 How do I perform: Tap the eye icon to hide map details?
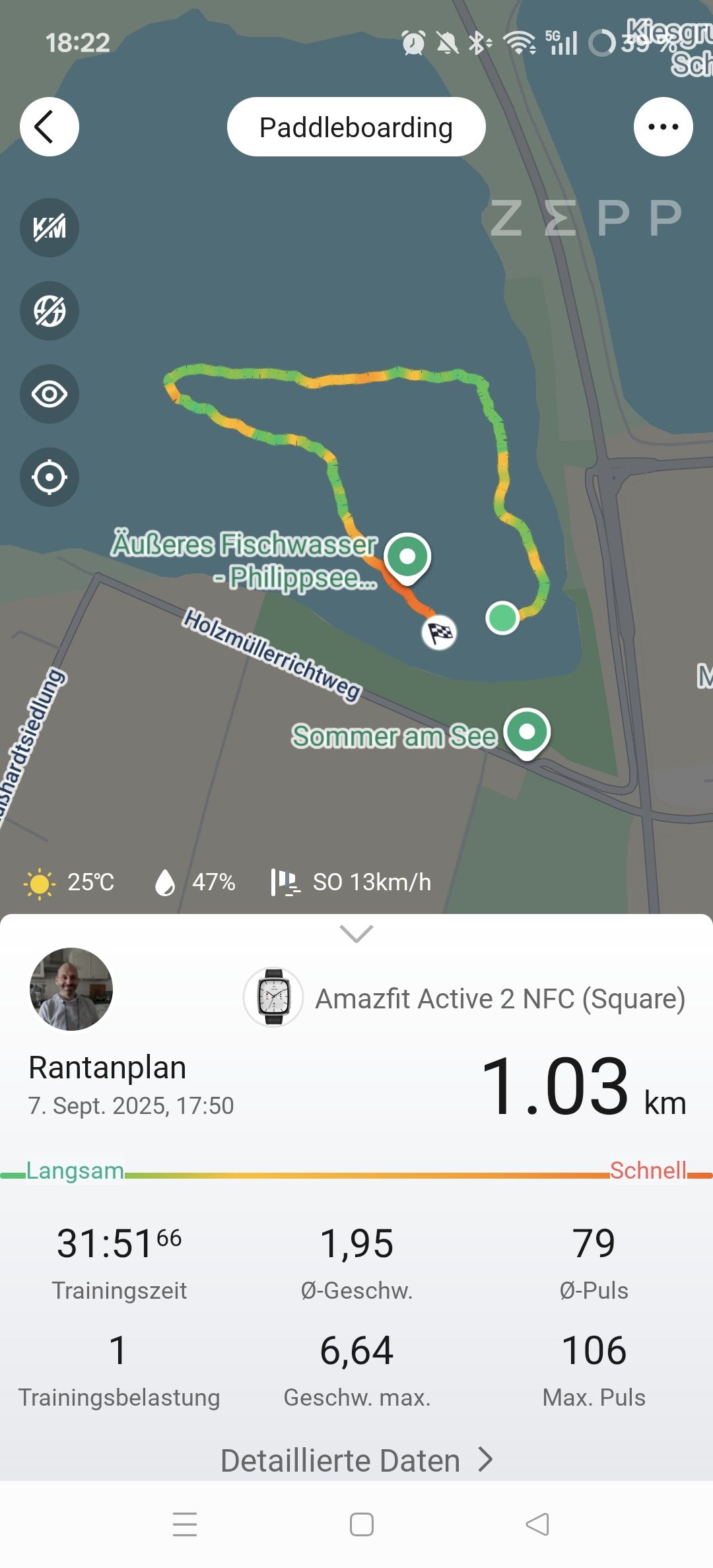(x=50, y=394)
